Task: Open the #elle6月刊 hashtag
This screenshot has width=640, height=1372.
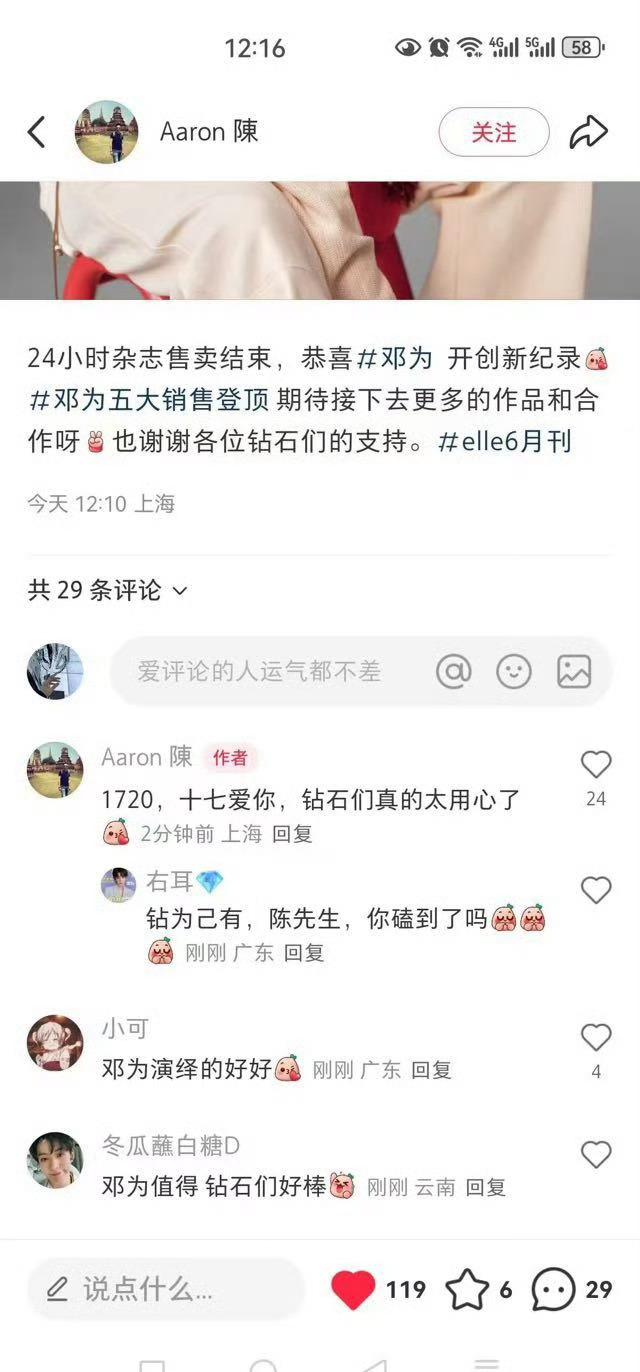Action: click(505, 441)
